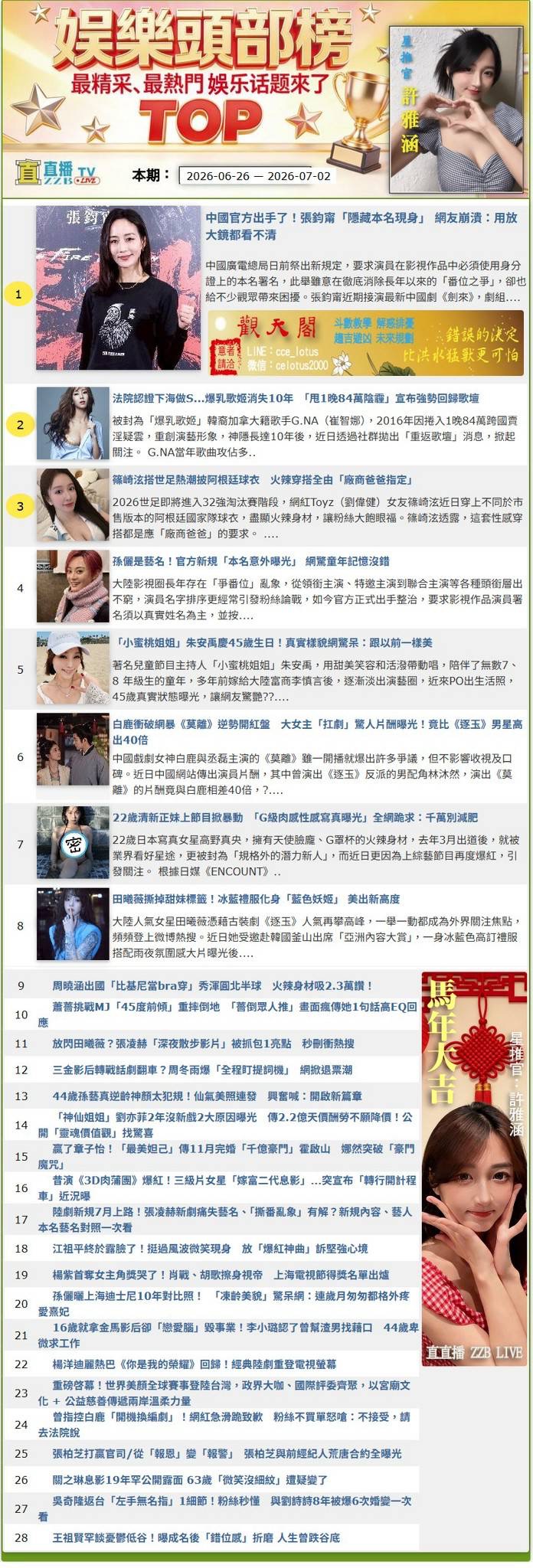Open the G.NA 回歸歌壇 article link
This screenshot has width=533, height=1568.
coord(296,398)
